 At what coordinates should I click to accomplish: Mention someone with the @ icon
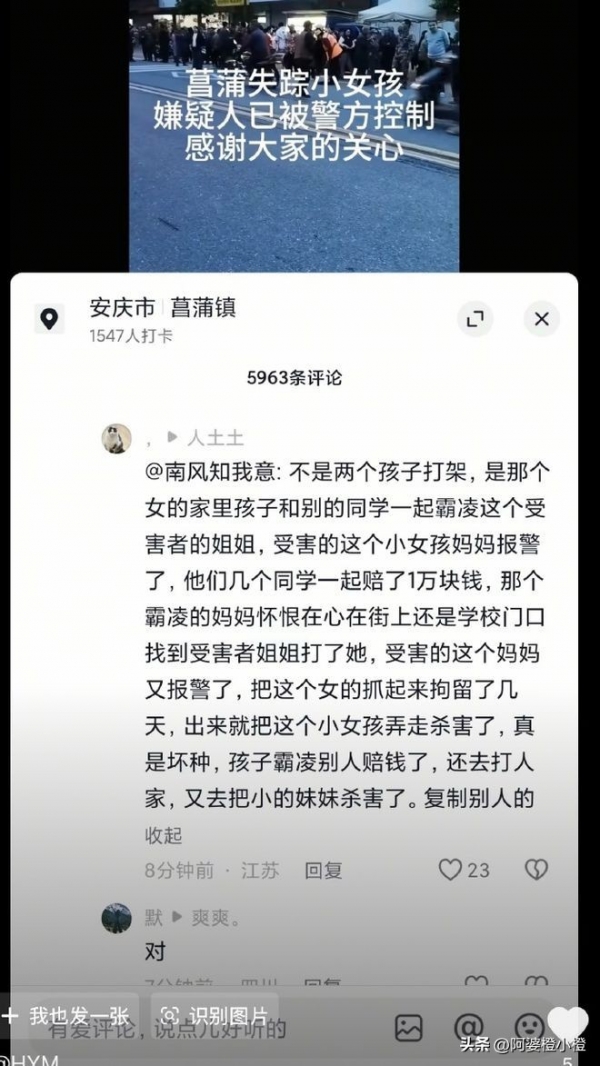468,1027
